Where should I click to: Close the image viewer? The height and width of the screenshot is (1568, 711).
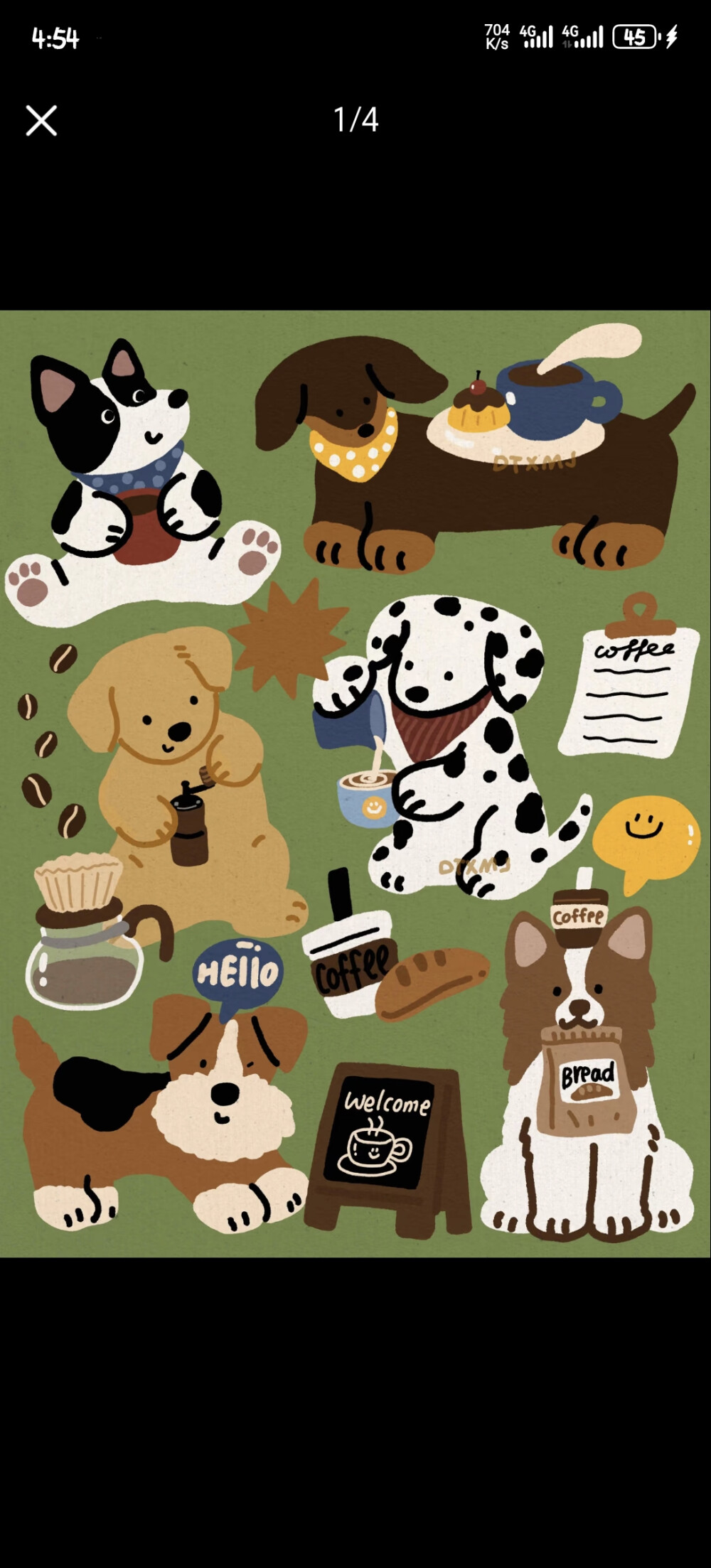[x=41, y=120]
